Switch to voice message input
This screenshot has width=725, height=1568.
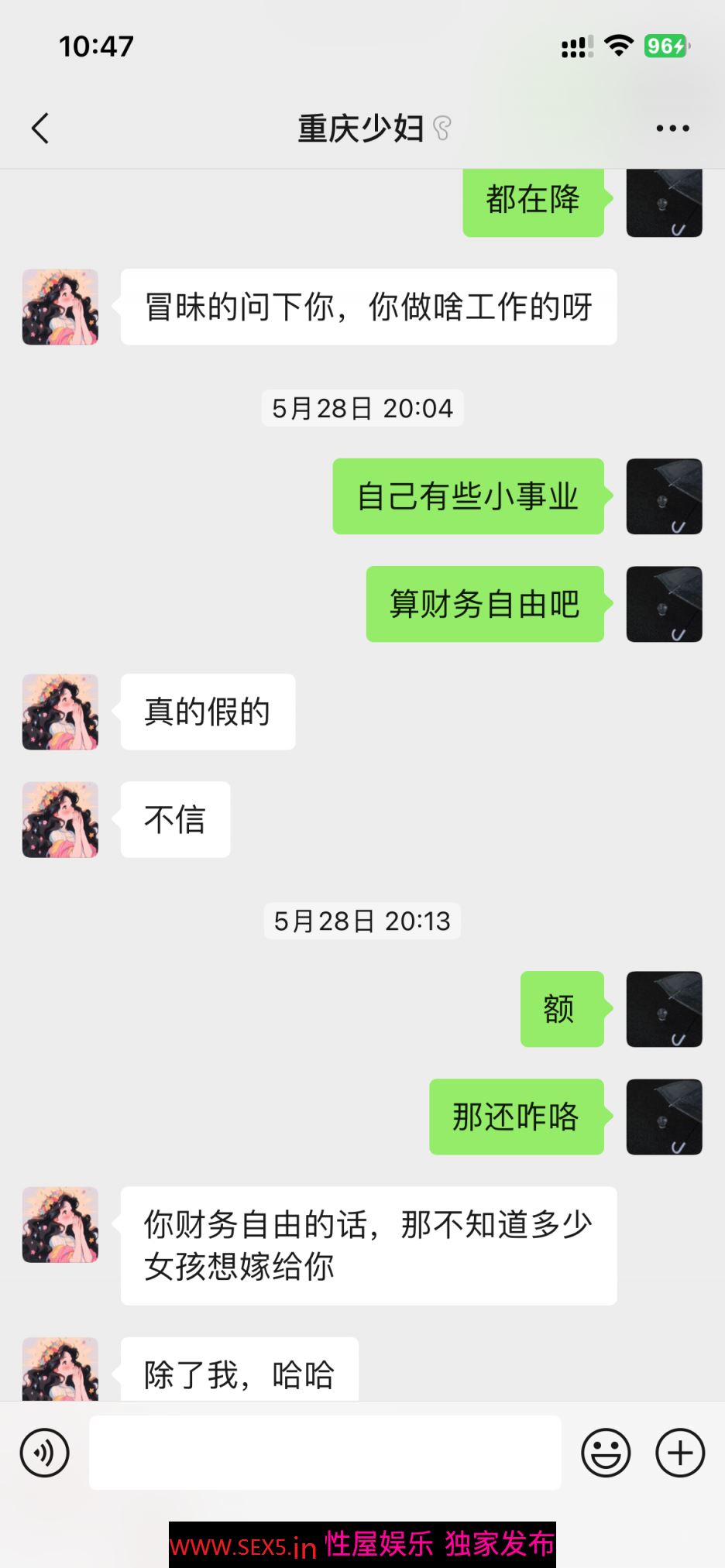click(44, 1453)
